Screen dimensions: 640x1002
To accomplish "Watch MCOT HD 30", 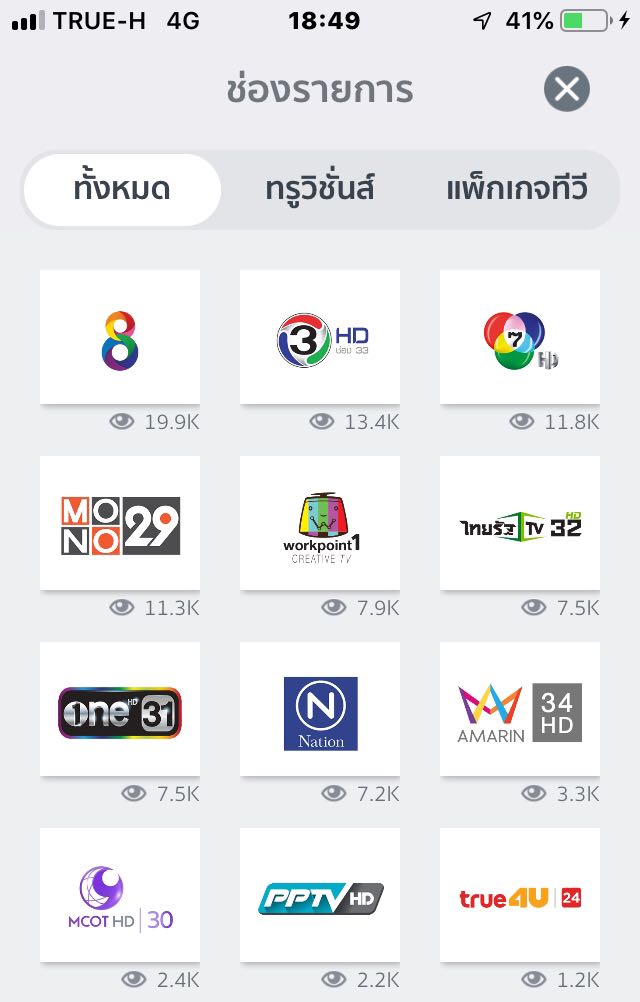I will [120, 895].
